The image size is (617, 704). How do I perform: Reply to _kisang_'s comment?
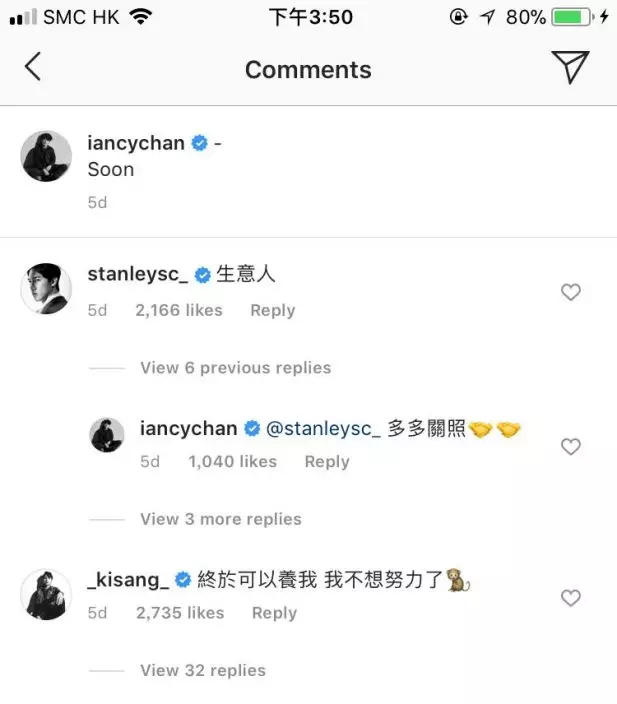(273, 613)
